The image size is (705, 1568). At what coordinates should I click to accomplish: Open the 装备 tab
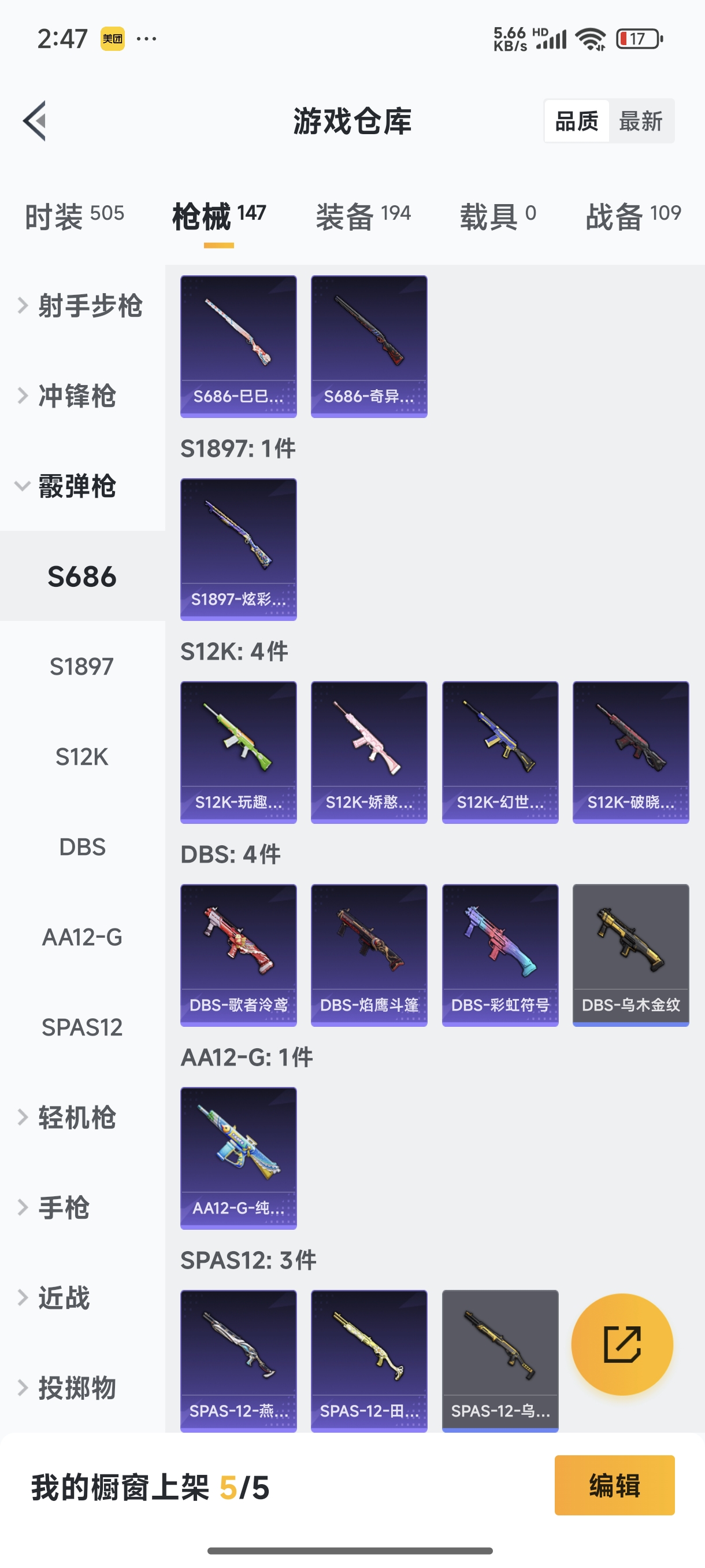click(x=363, y=216)
